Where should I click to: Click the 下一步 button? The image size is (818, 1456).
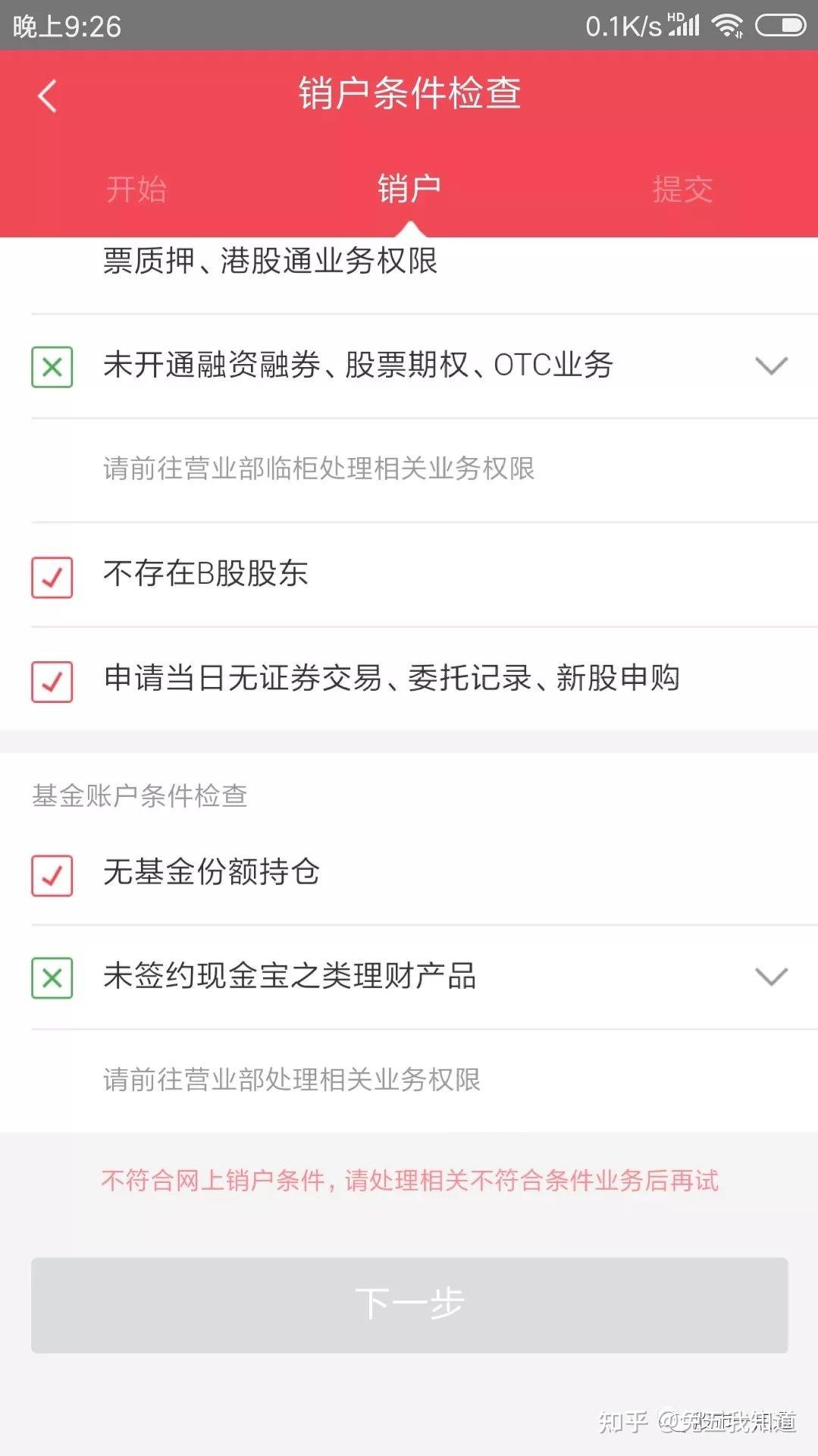[x=409, y=1301]
